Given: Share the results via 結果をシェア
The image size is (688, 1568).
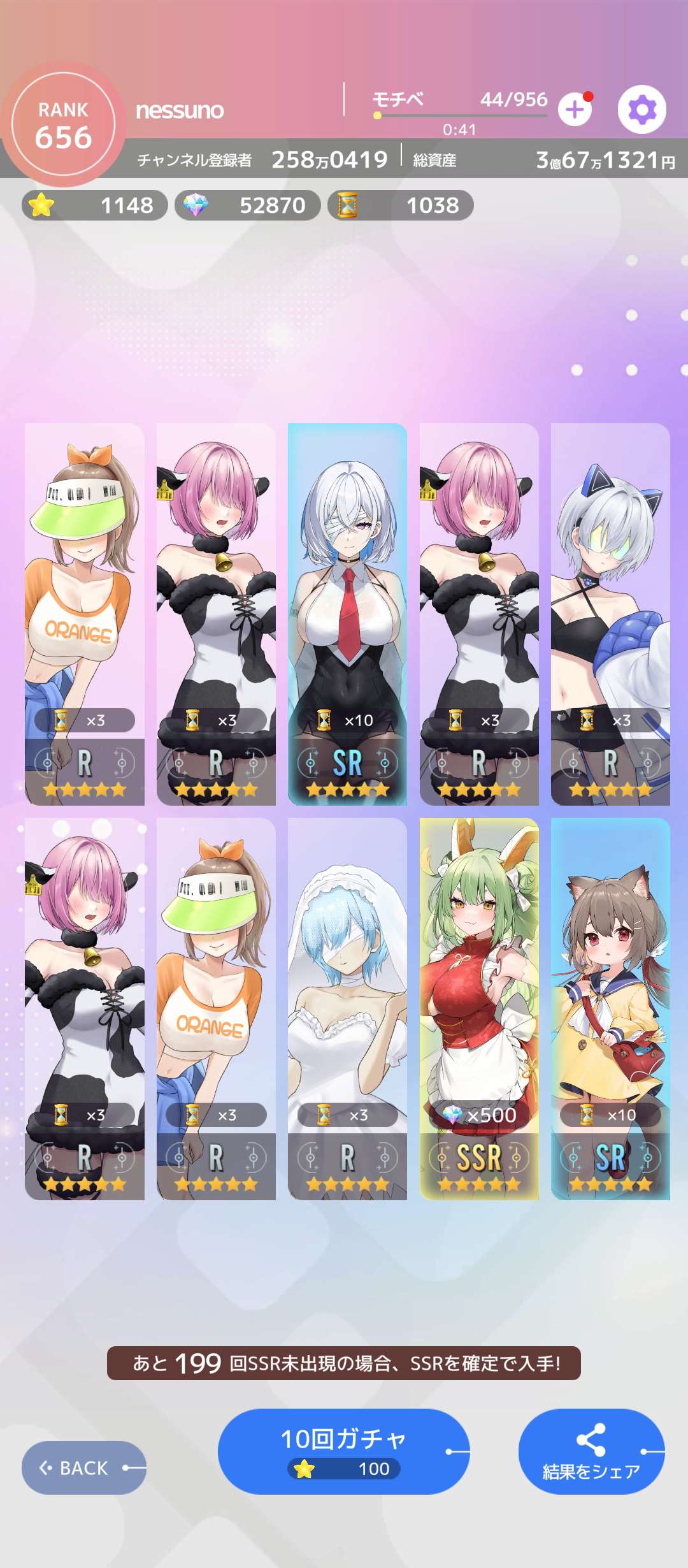Looking at the screenshot, I should [x=591, y=1451].
